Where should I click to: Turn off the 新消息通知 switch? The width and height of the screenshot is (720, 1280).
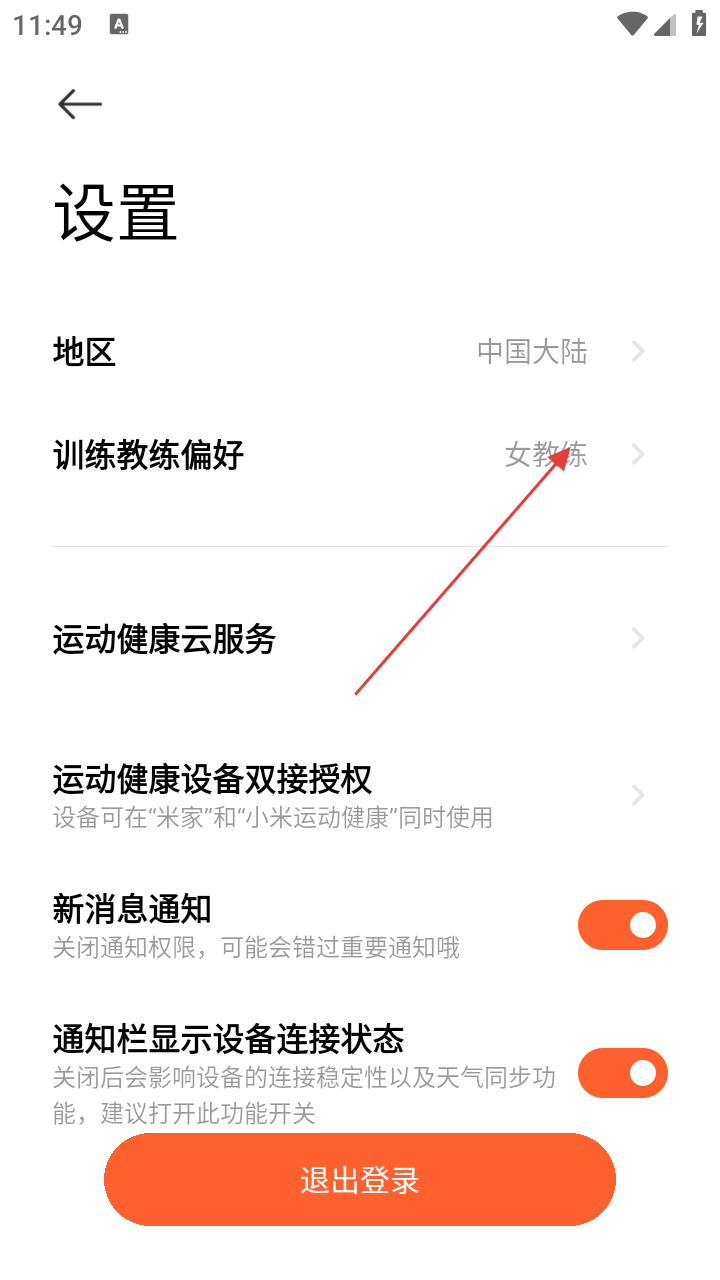click(x=622, y=925)
